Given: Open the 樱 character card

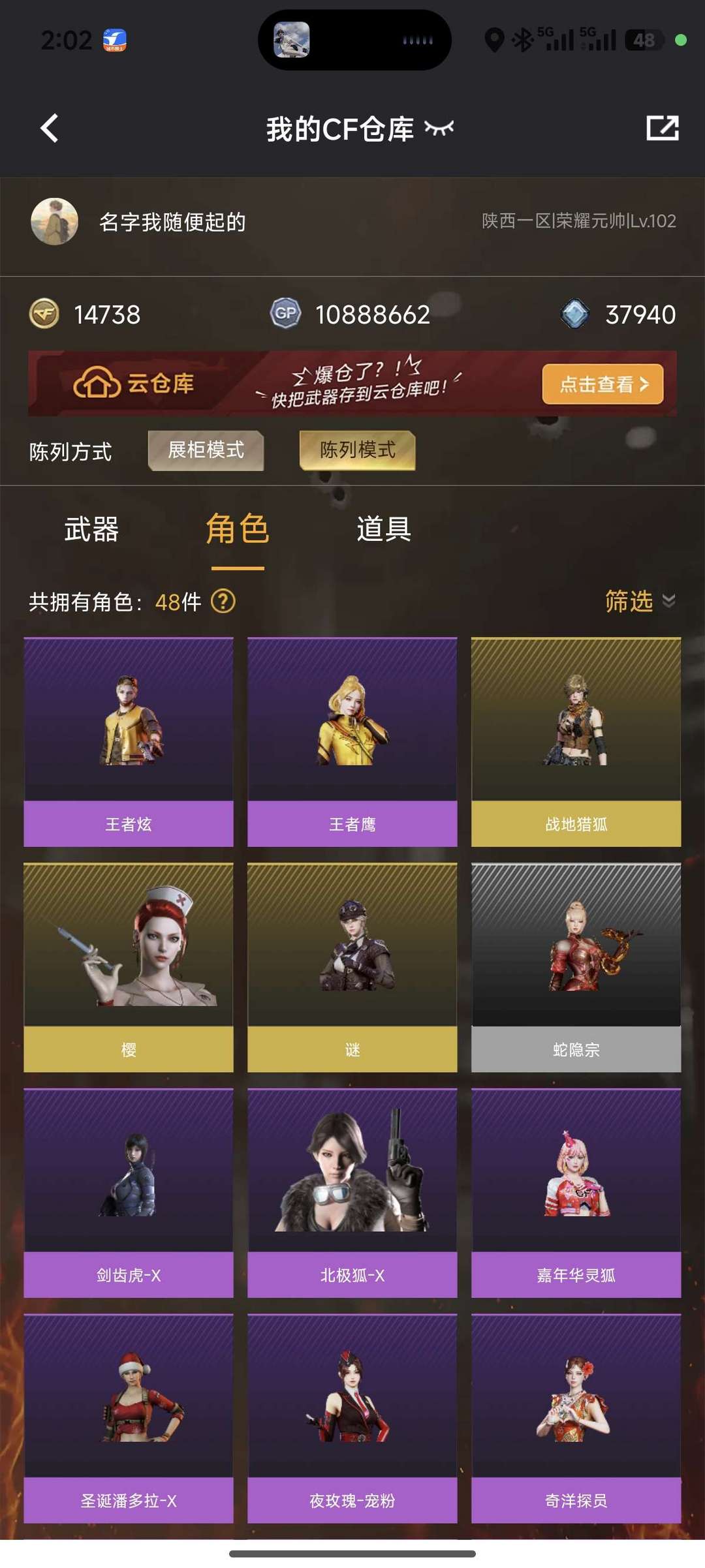Looking at the screenshot, I should click(129, 967).
